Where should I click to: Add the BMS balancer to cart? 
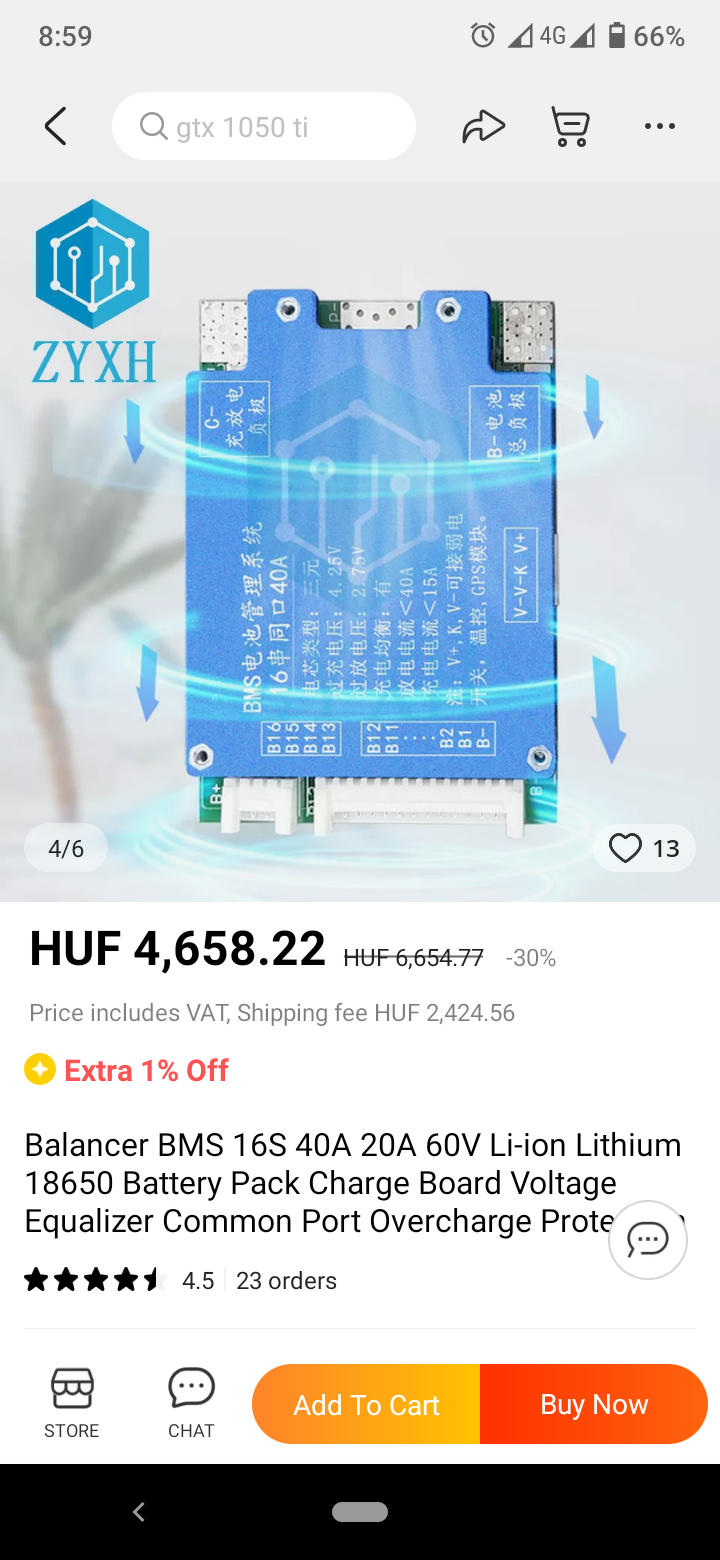tap(366, 1404)
